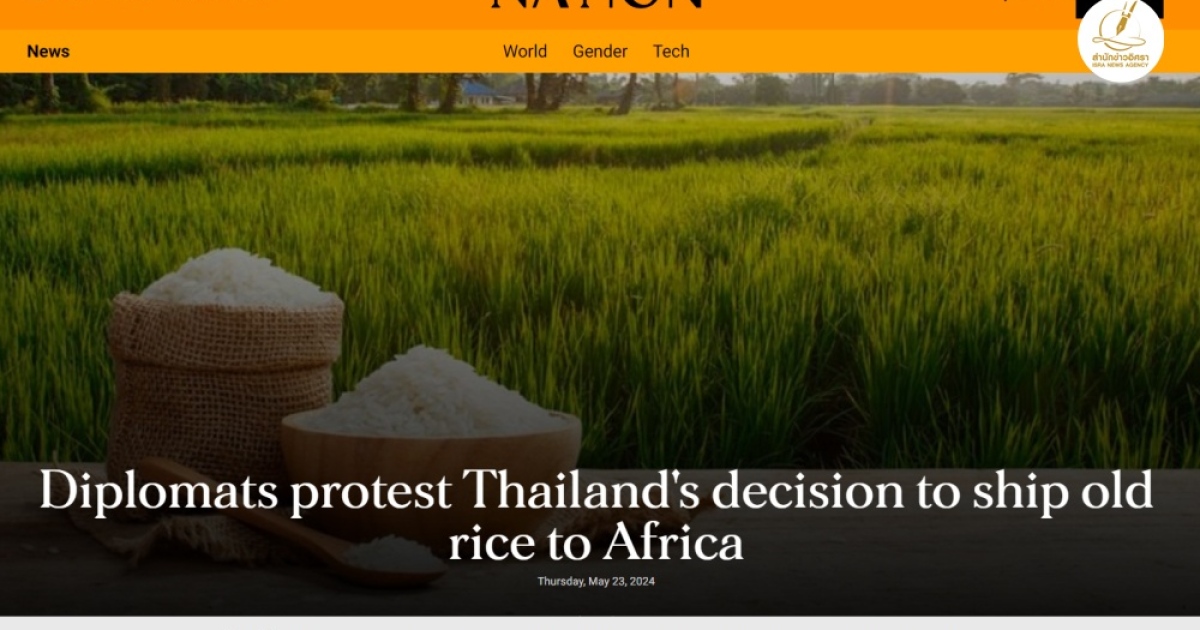Select the Gender category

point(600,52)
